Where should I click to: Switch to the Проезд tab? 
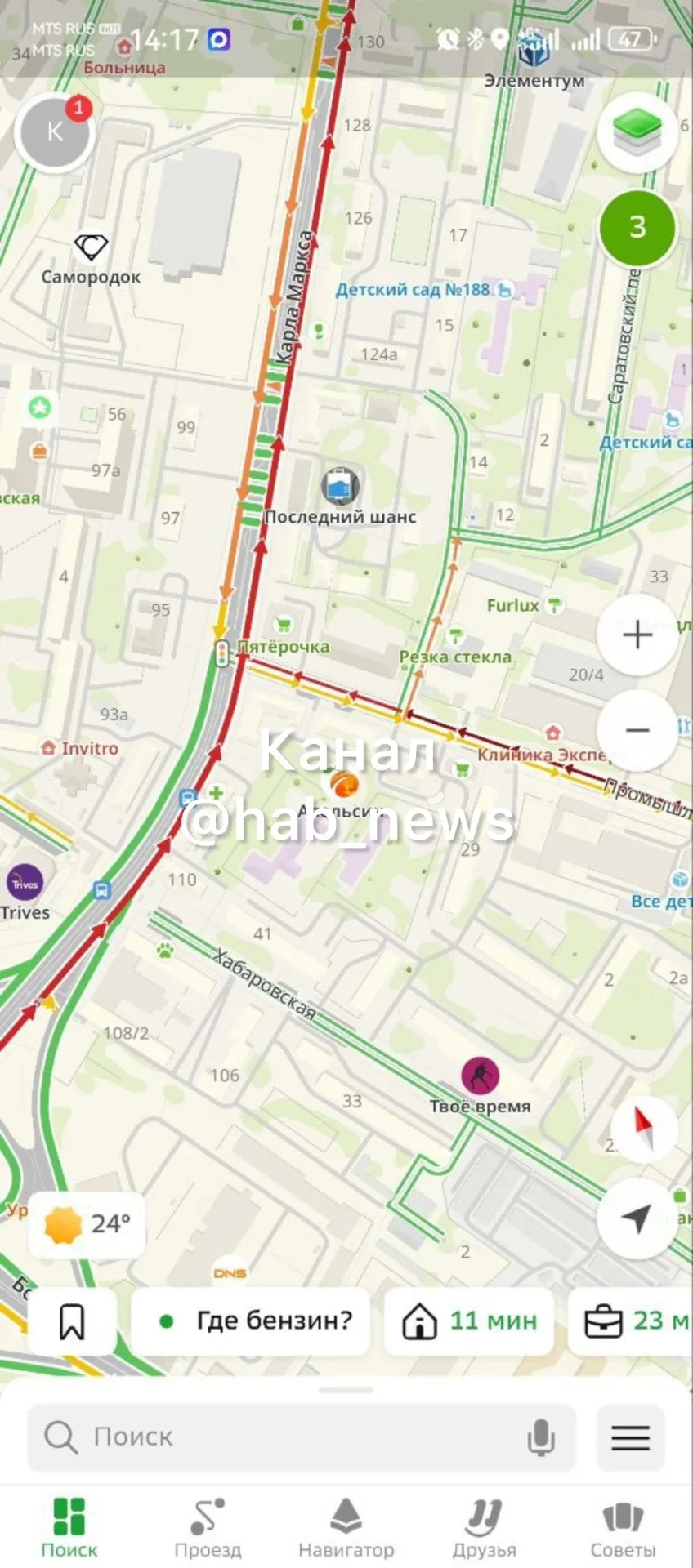click(x=208, y=1528)
